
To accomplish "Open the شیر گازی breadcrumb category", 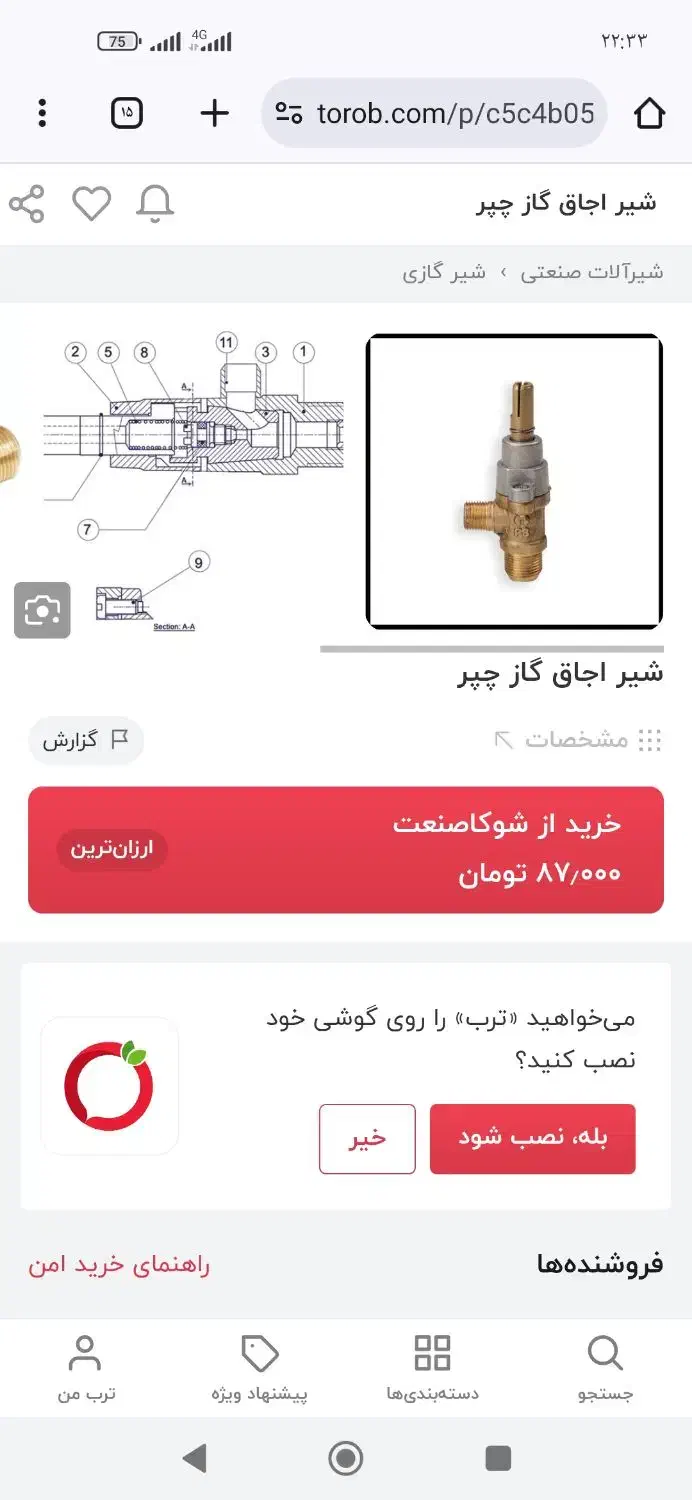I will click(x=444, y=272).
